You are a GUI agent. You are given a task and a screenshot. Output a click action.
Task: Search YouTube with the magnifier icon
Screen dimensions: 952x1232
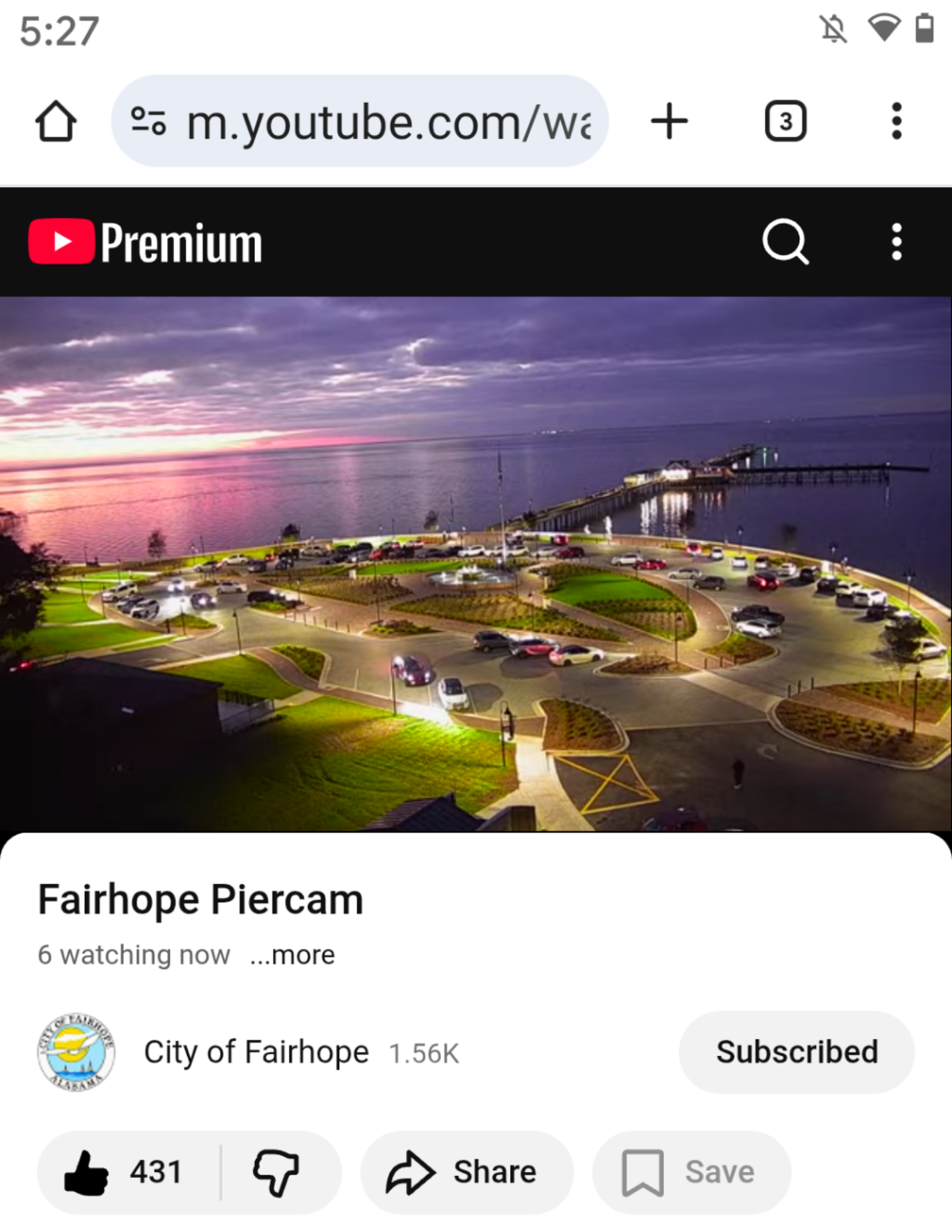(x=785, y=242)
